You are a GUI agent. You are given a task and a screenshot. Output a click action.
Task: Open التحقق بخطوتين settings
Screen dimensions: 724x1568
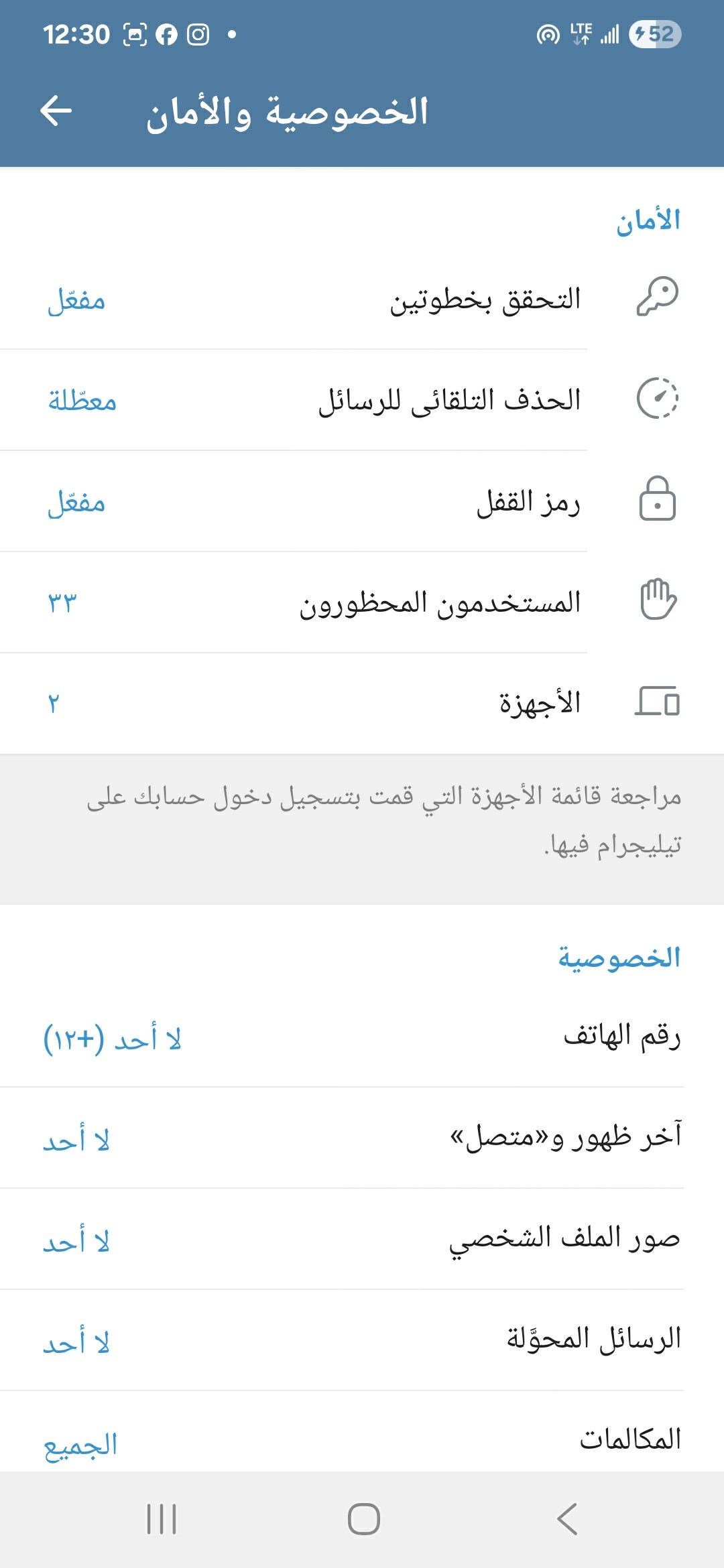(x=362, y=299)
